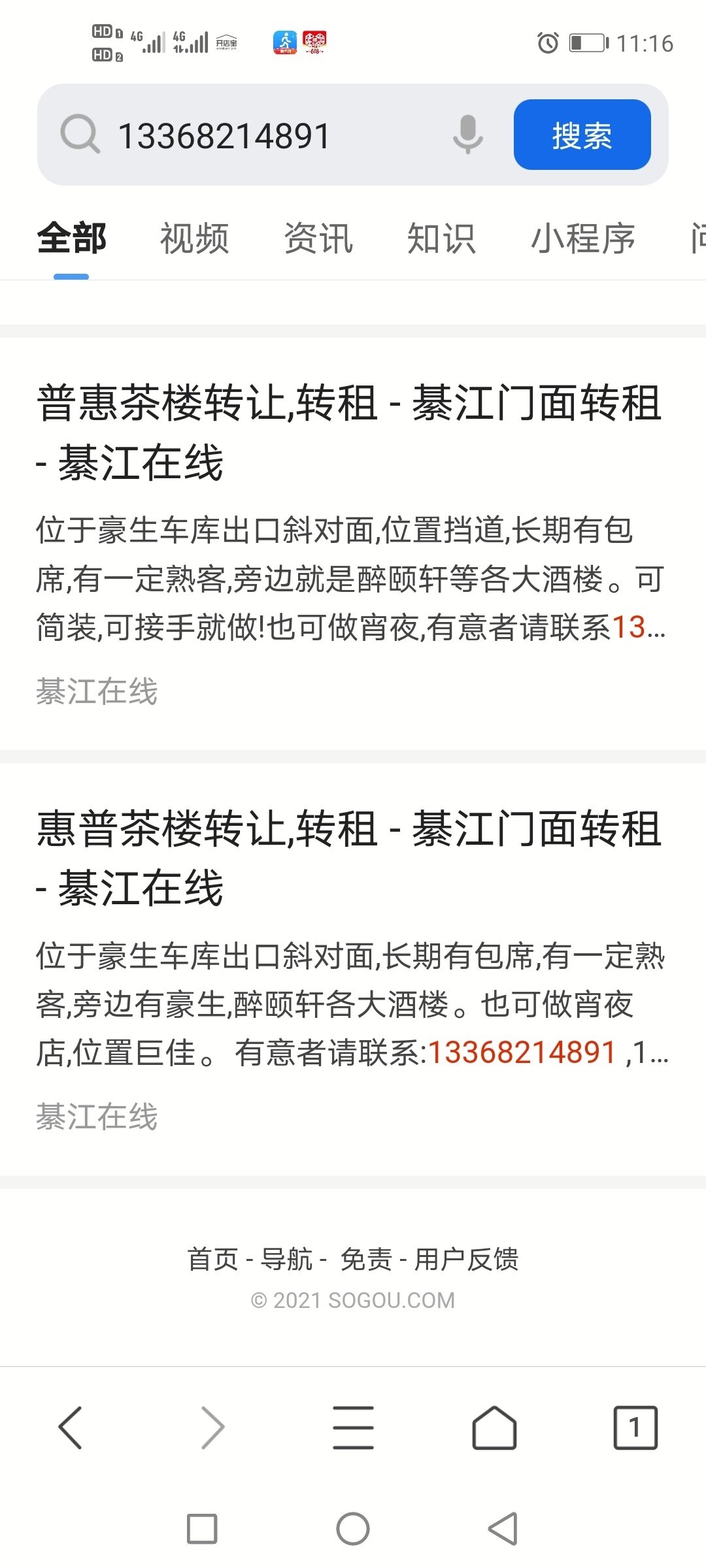Image resolution: width=706 pixels, height=1568 pixels.
Task: Start voice search with the microphone
Action: click(x=467, y=135)
